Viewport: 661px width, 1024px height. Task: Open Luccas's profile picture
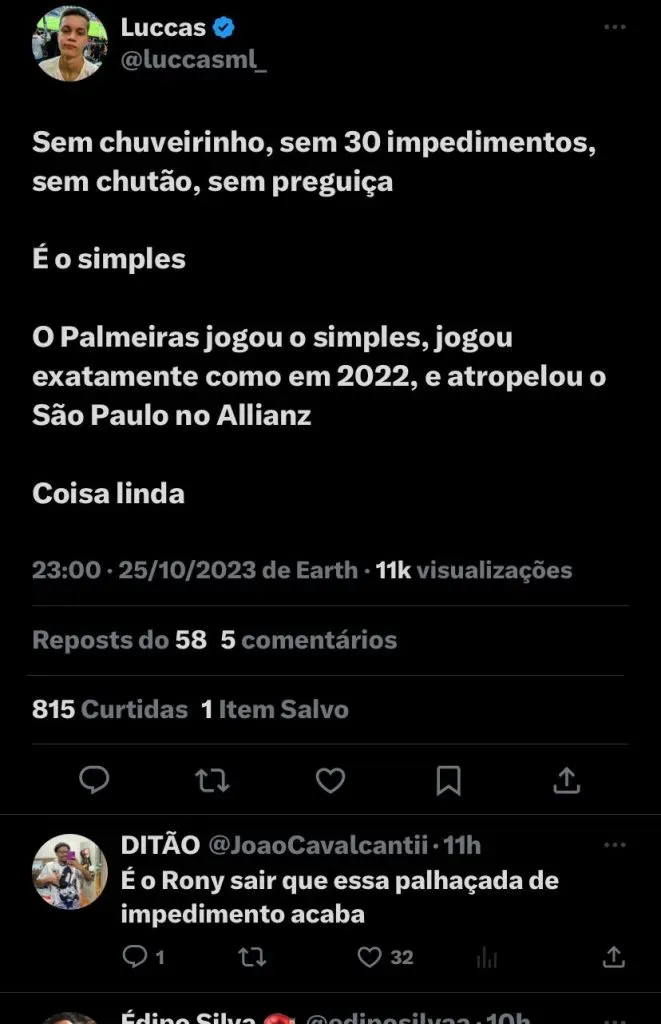click(x=69, y=44)
